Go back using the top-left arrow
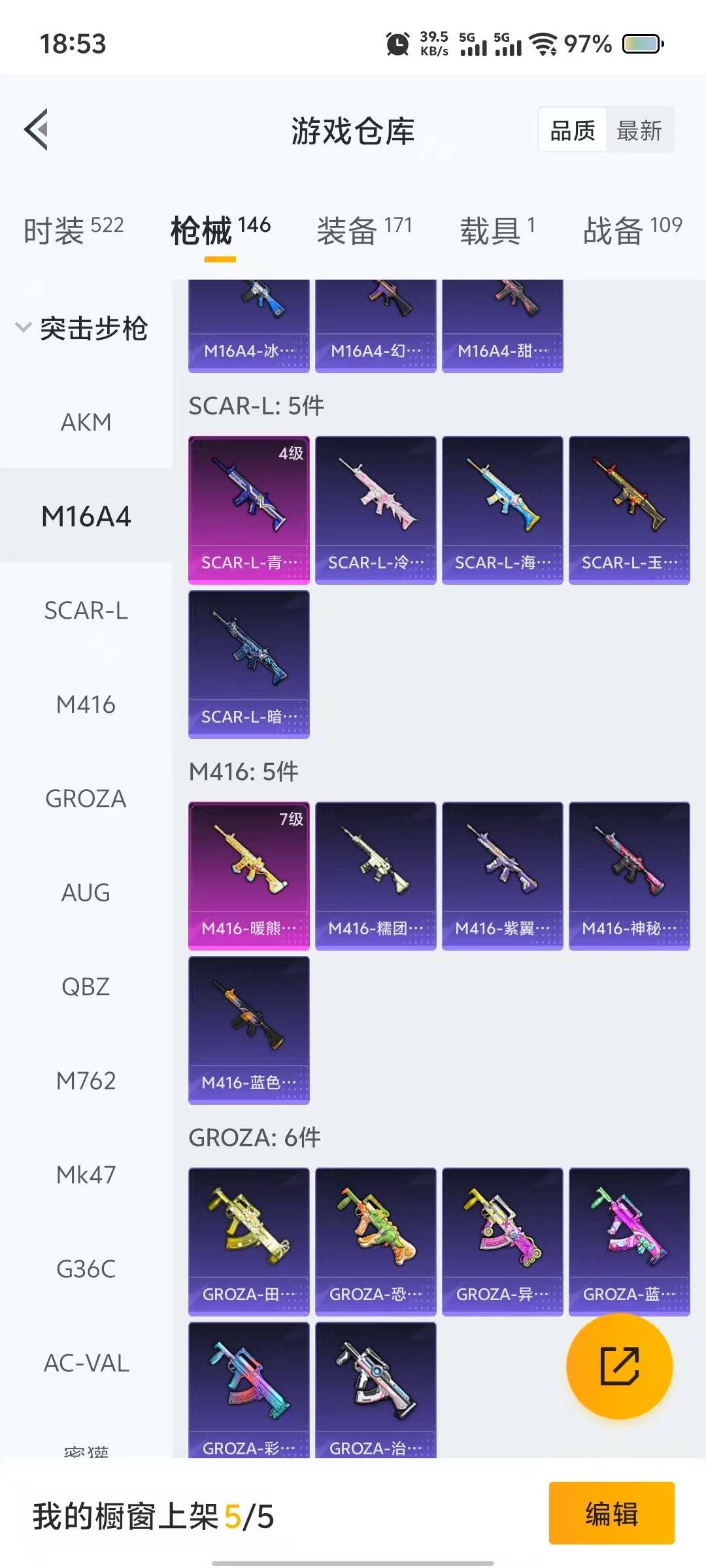The width and height of the screenshot is (706, 1568). [x=36, y=129]
